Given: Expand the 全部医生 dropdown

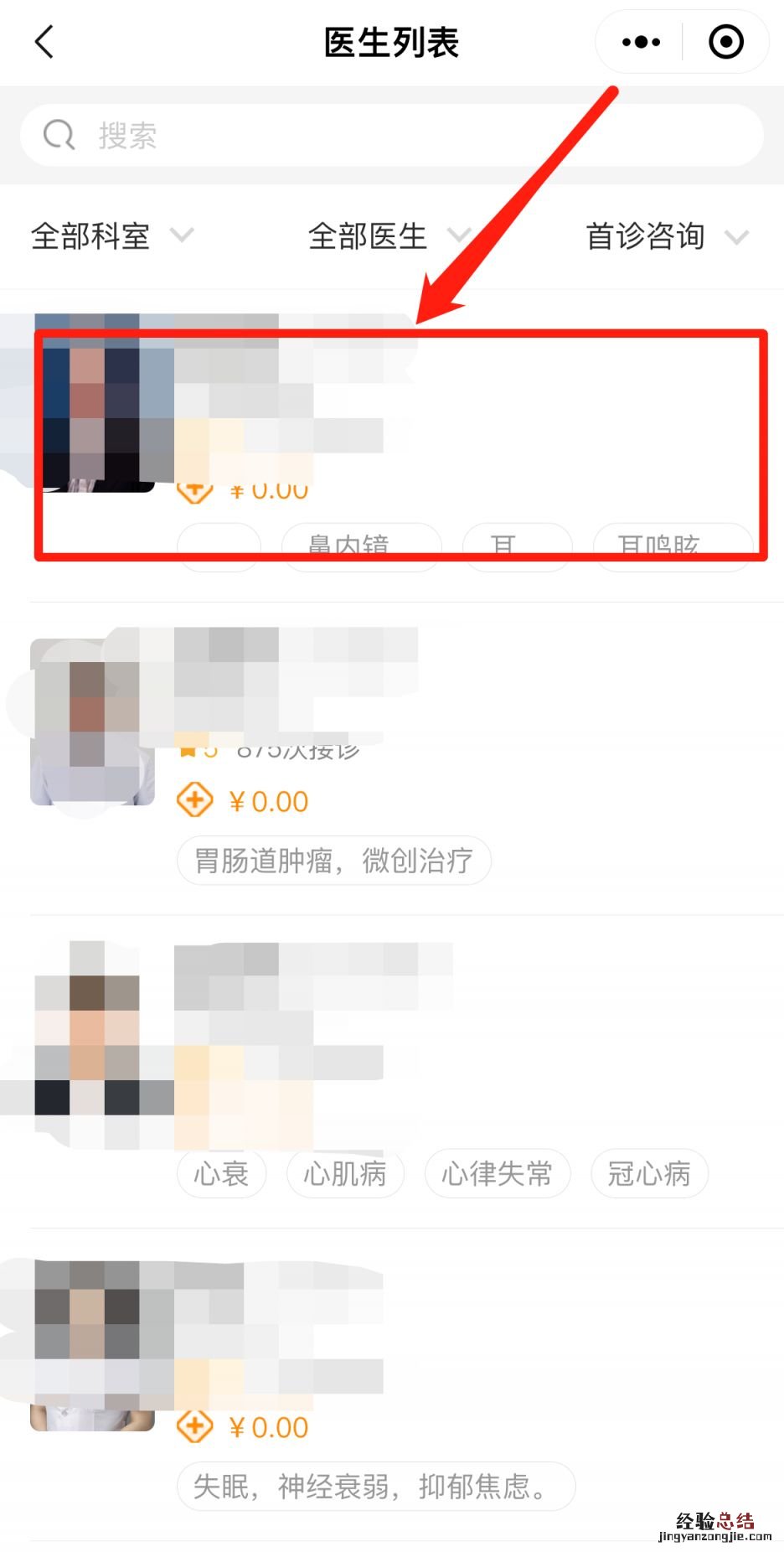Looking at the screenshot, I should (x=388, y=236).
